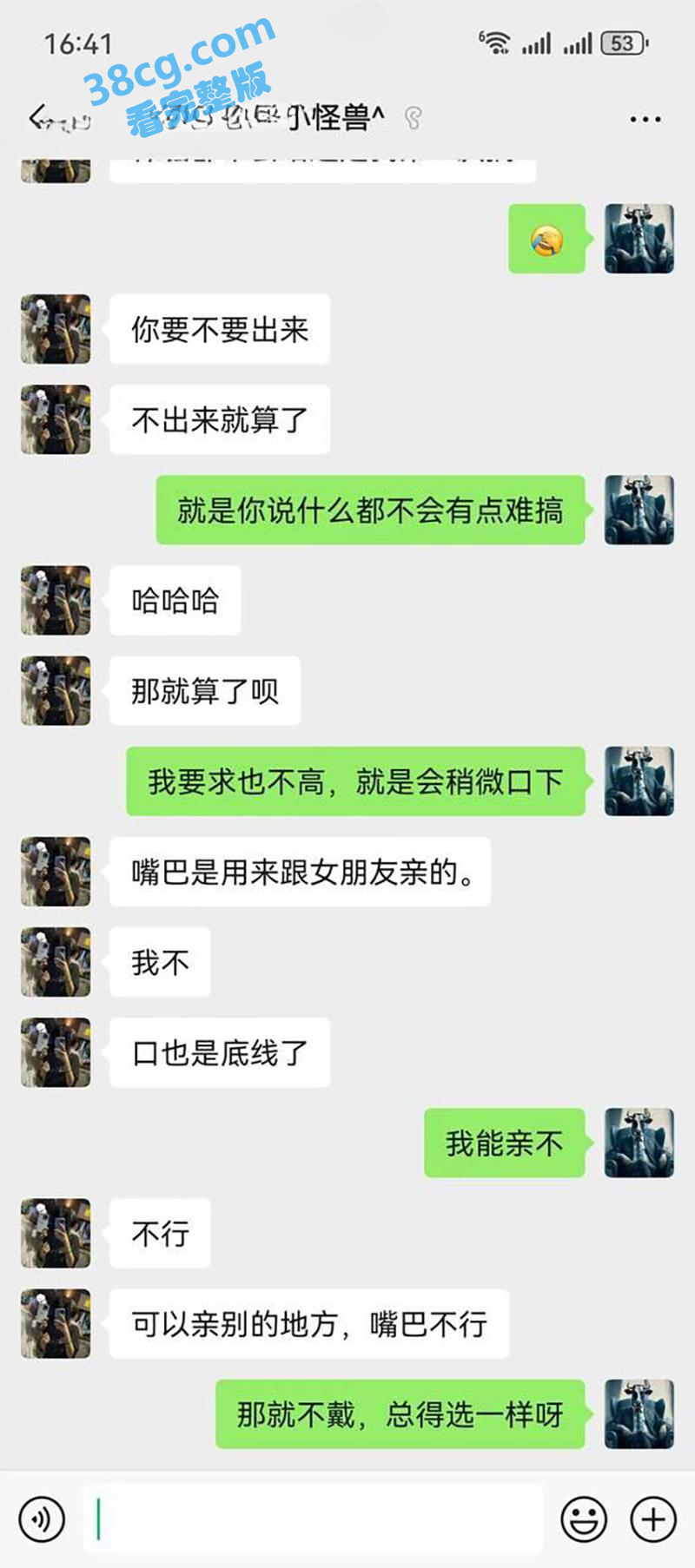
Task: Switch to voice message input
Action: tap(41, 1519)
